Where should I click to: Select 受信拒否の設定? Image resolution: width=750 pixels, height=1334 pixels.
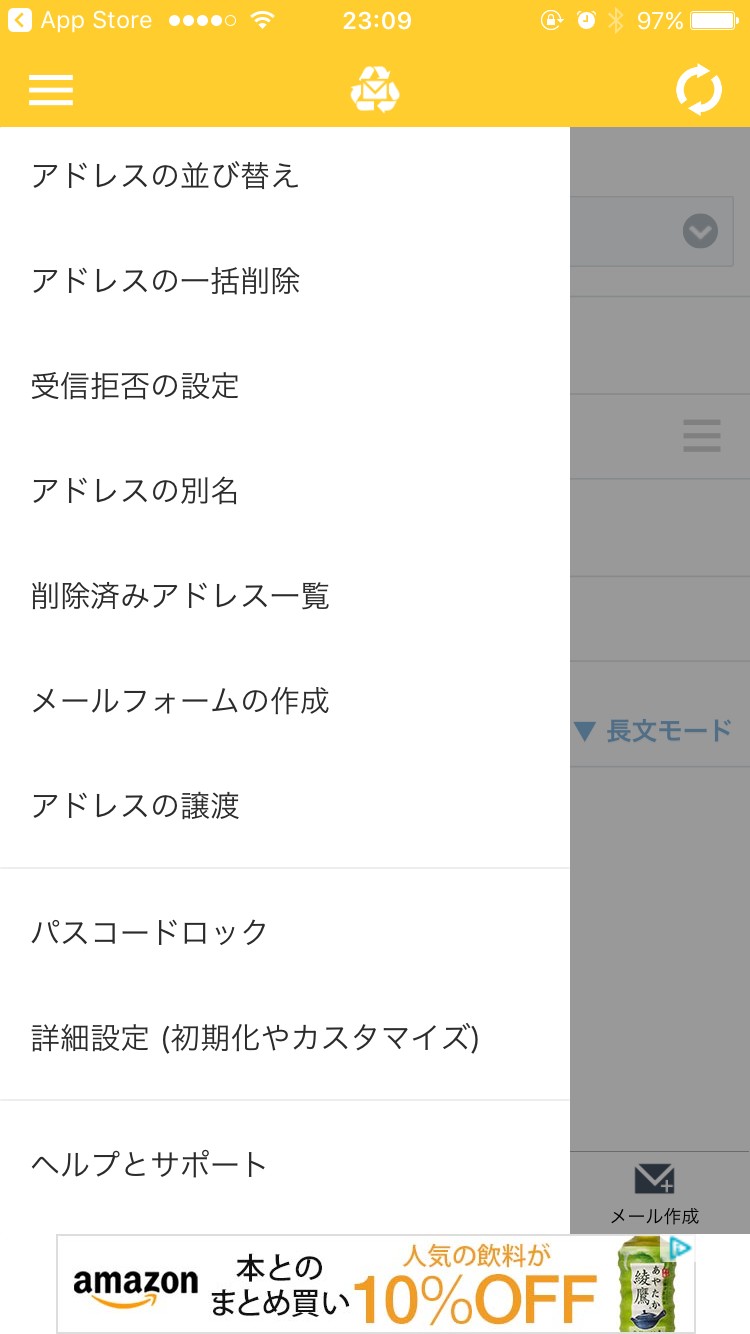136,386
